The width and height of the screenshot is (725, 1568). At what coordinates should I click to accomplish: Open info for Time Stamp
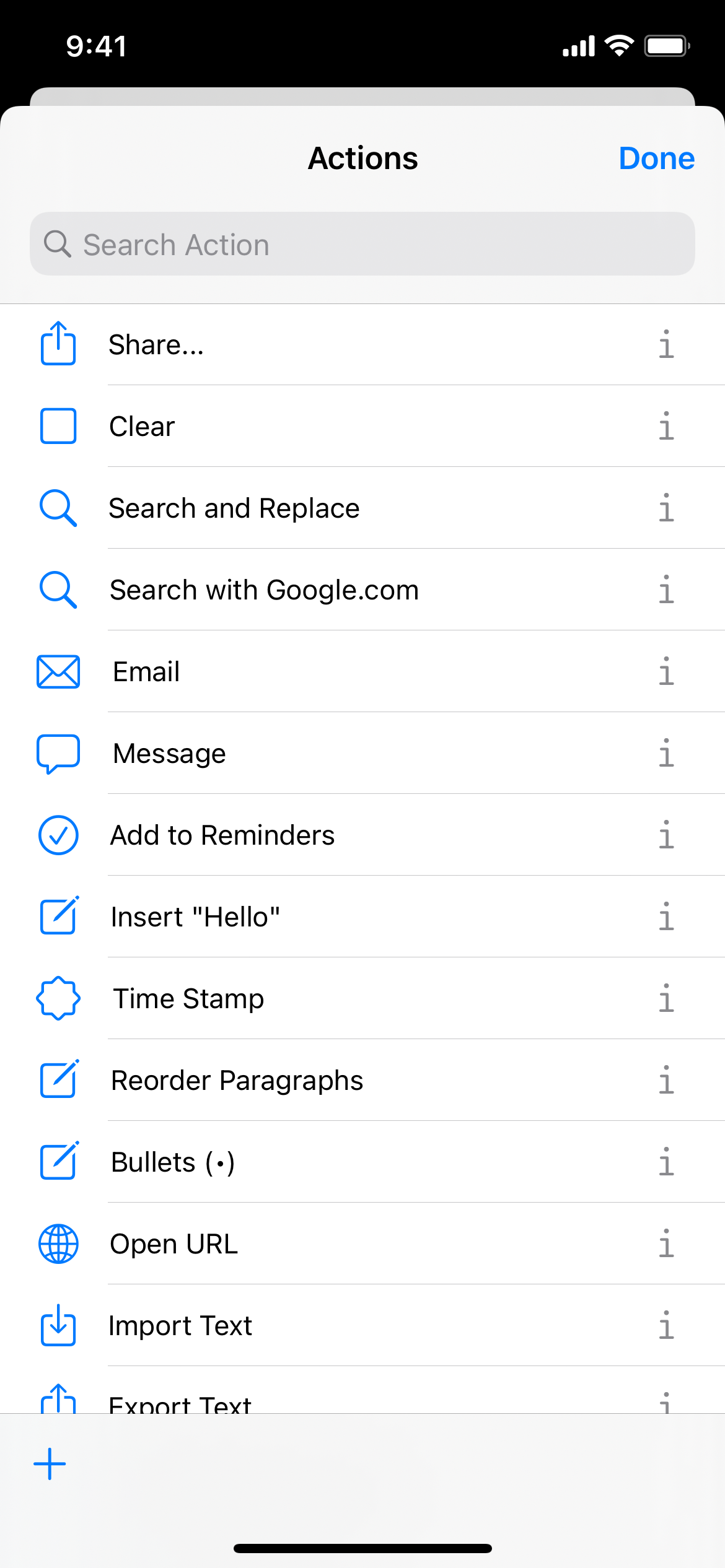(666, 998)
